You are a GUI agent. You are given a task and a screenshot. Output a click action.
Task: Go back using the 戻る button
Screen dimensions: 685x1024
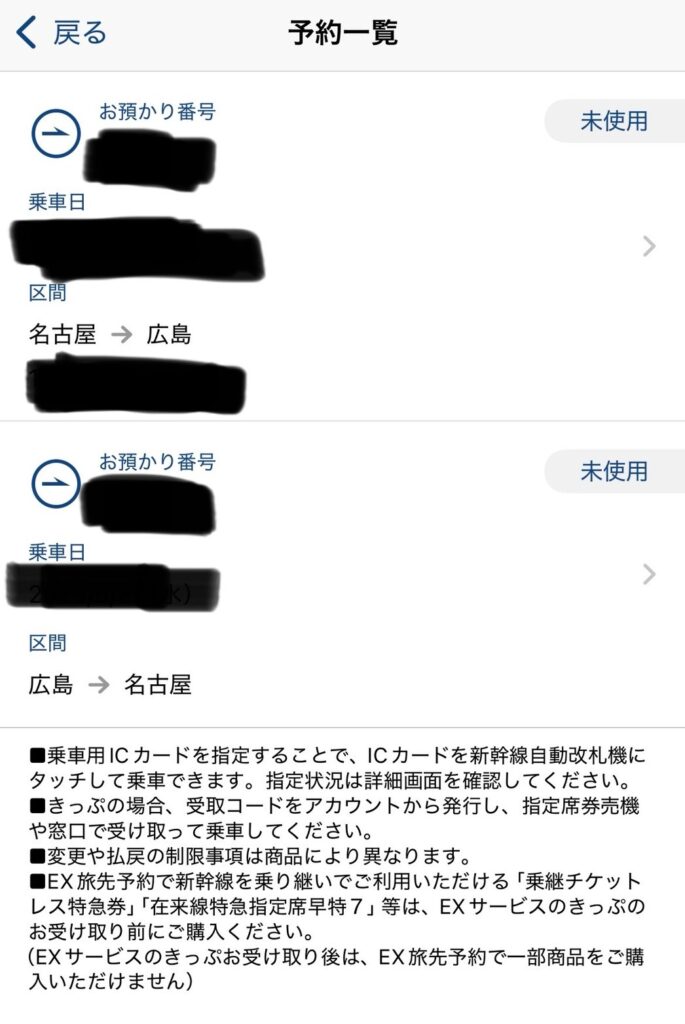[x=62, y=33]
